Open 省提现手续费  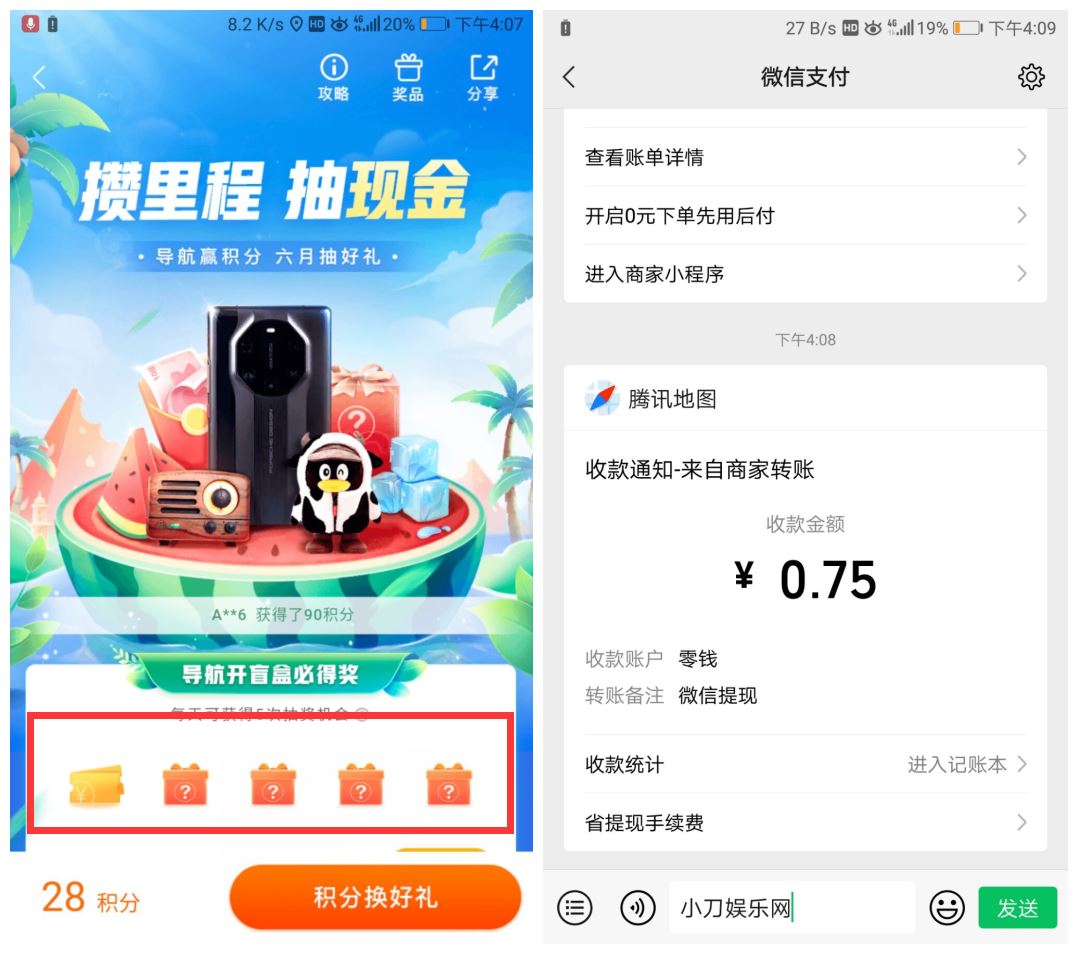click(x=805, y=823)
